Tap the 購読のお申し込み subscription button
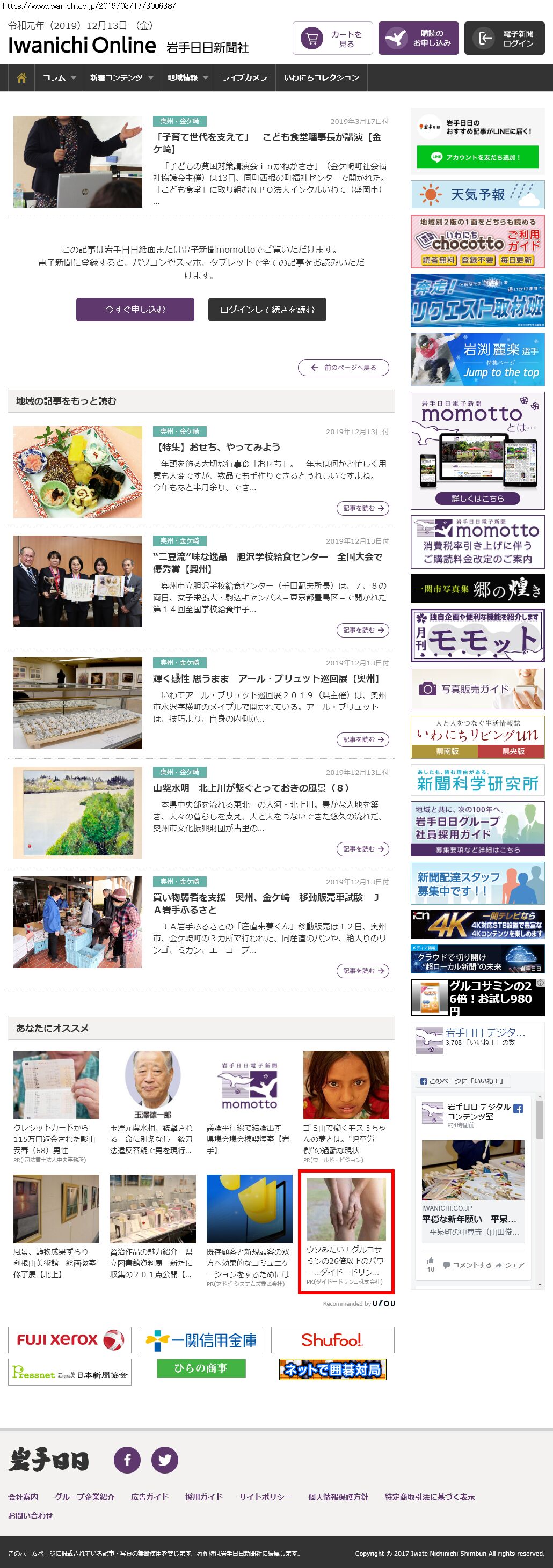This screenshot has height=1568, width=553. pos(418,38)
